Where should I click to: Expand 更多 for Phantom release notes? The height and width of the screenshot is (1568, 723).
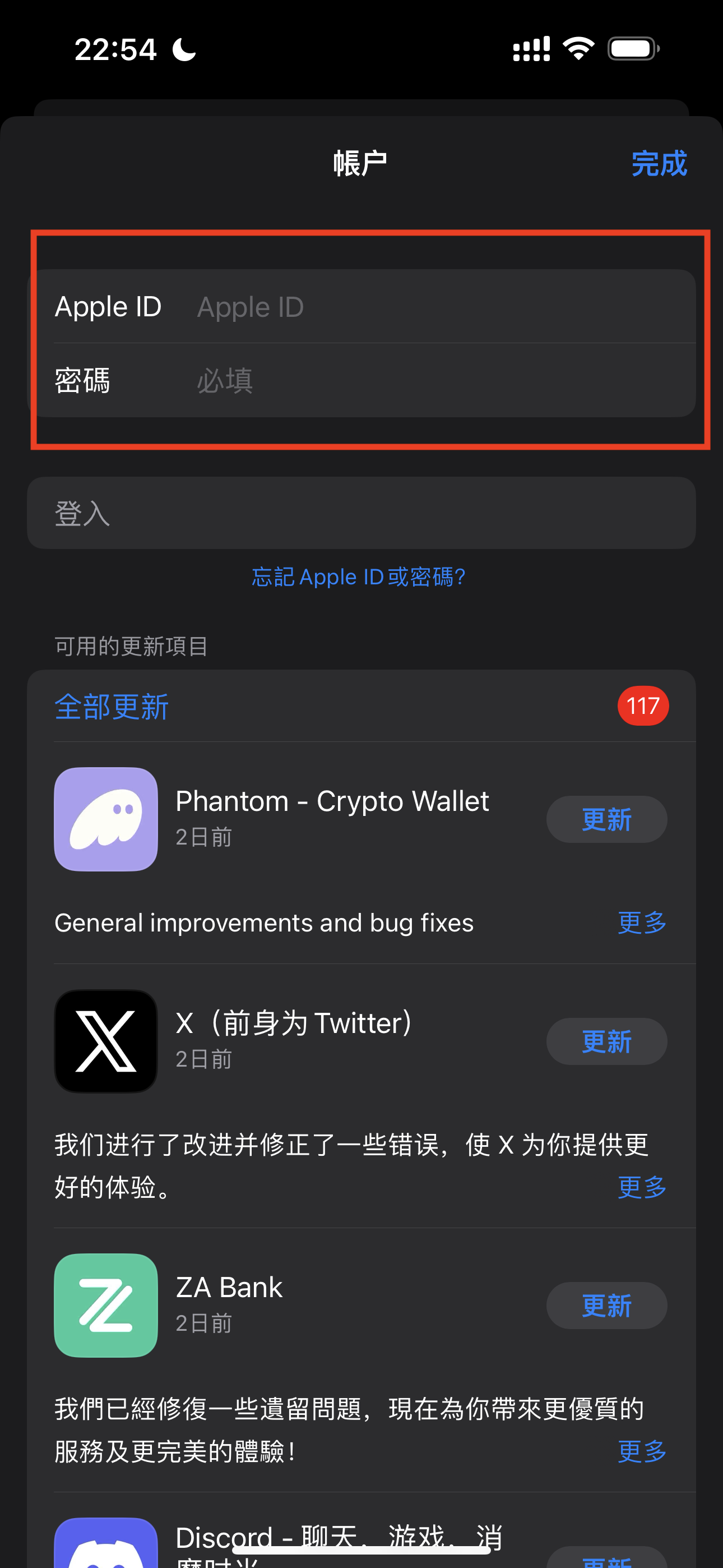click(x=641, y=923)
